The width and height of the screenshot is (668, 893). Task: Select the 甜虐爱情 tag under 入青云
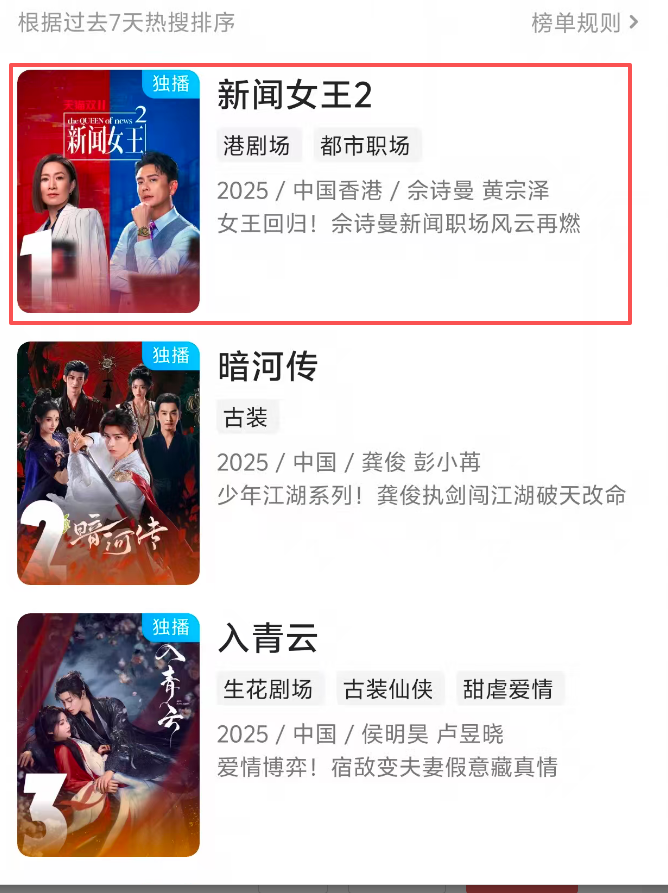507,689
